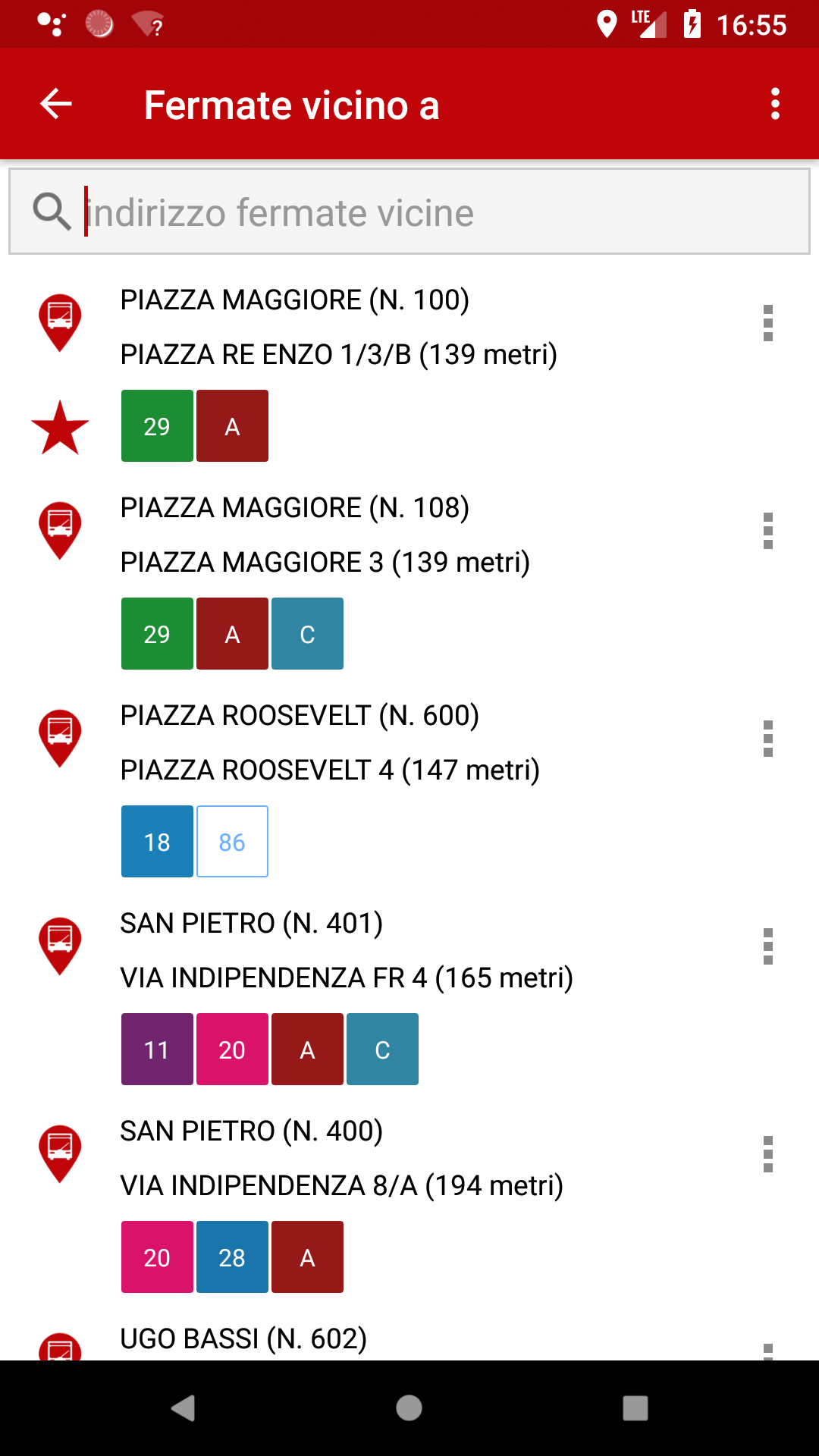This screenshot has height=1456, width=819.
Task: Choose line C at Piazza Maggiore (N. 108)
Action: pos(307,634)
